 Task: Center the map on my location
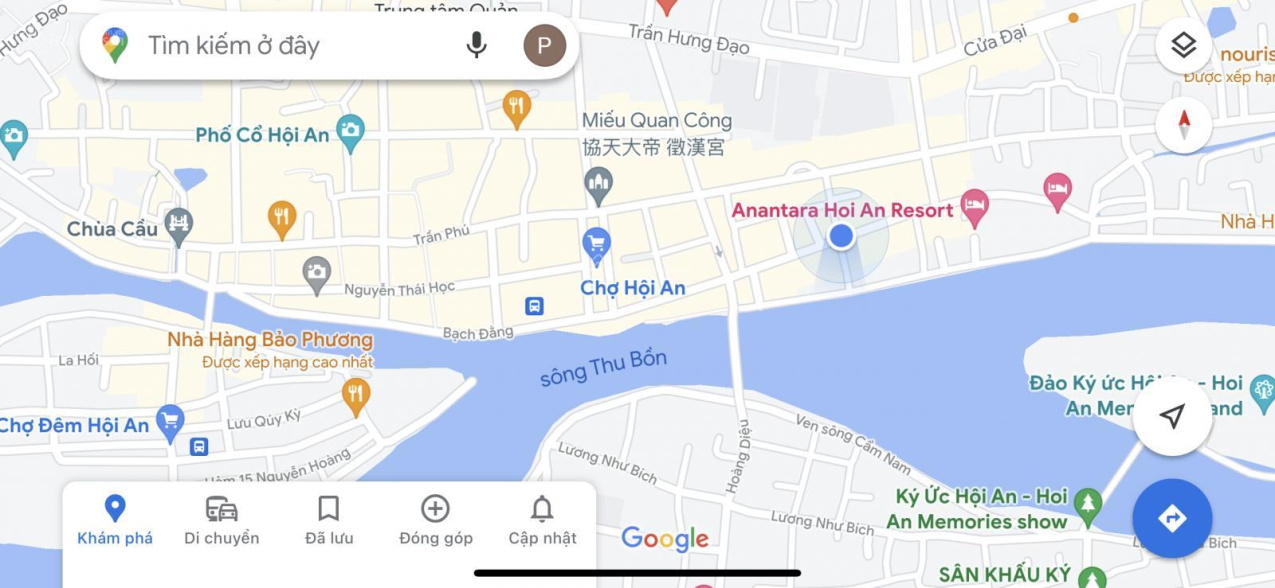pyautogui.click(x=1172, y=416)
